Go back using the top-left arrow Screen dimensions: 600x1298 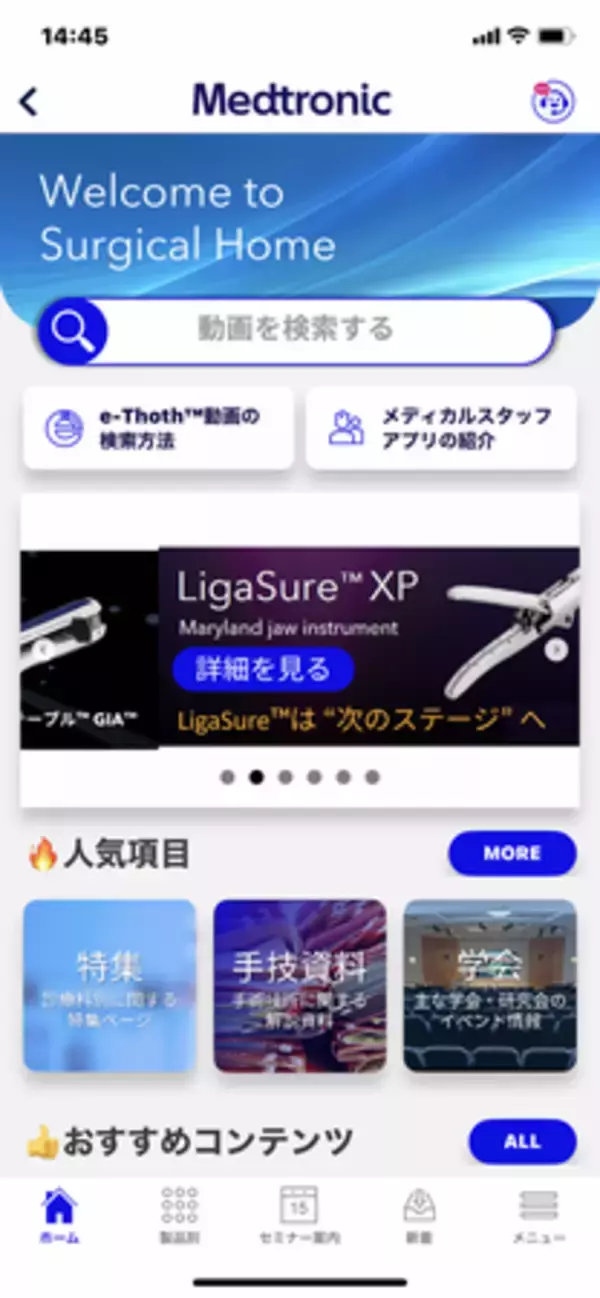[x=29, y=101]
